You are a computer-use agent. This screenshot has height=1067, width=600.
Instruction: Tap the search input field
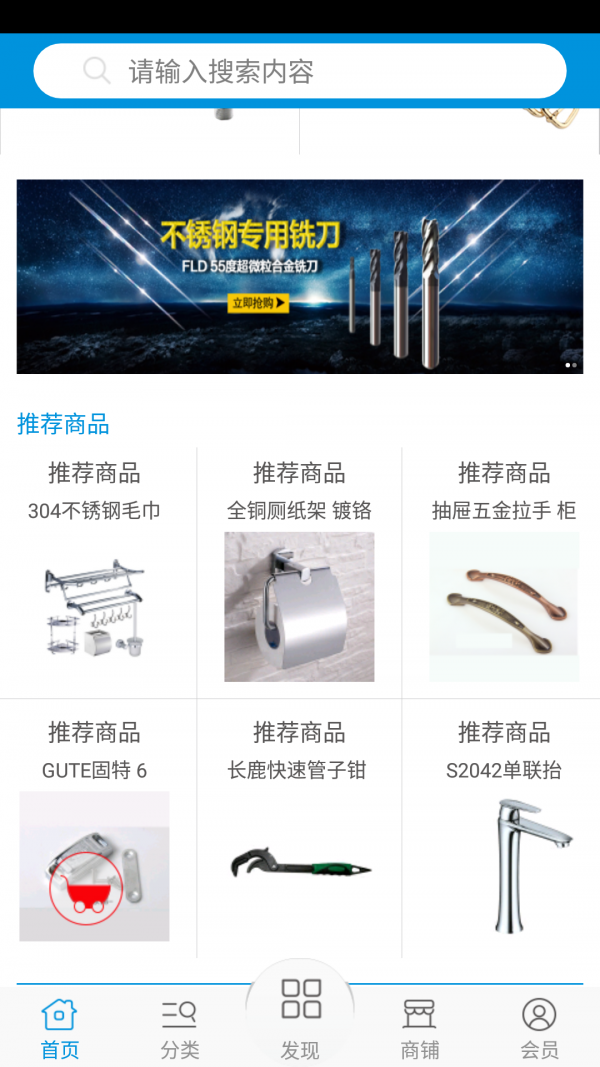pos(300,71)
